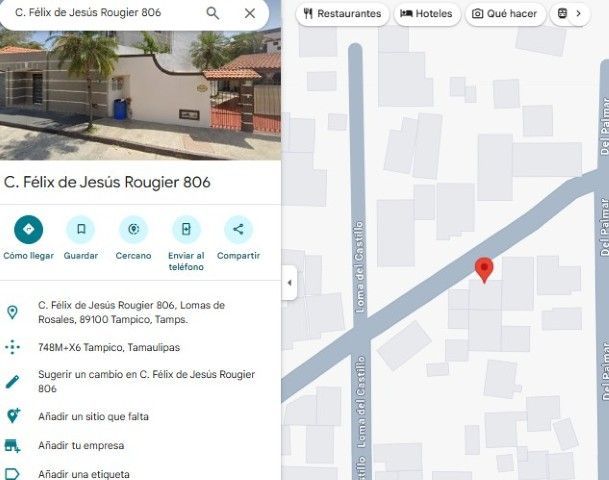Viewport: 609px width, 480px height.
Task: Tap the red location pin on map
Action: pos(483,269)
